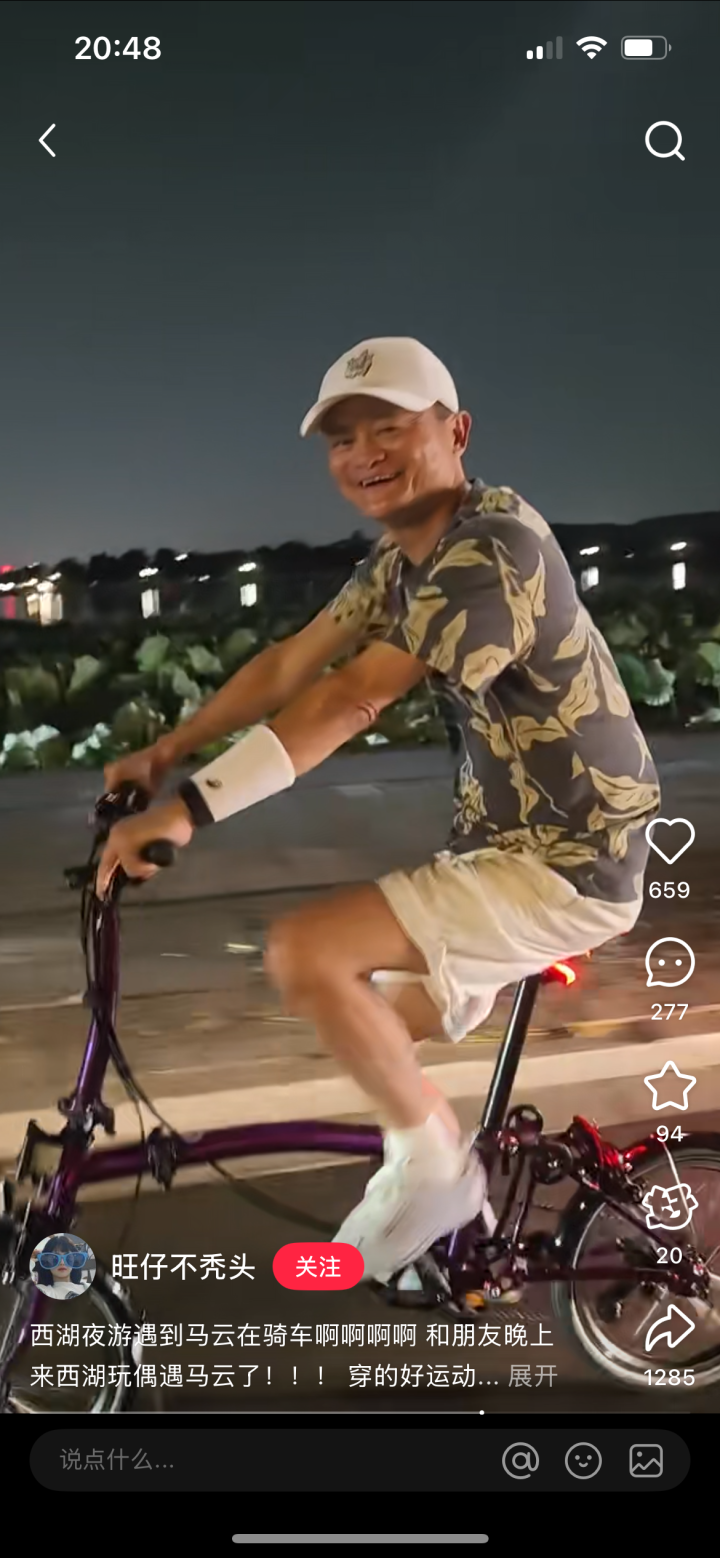Open 旺仔不秃头's profile avatar
Viewport: 720px width, 1558px height.
(x=63, y=1266)
